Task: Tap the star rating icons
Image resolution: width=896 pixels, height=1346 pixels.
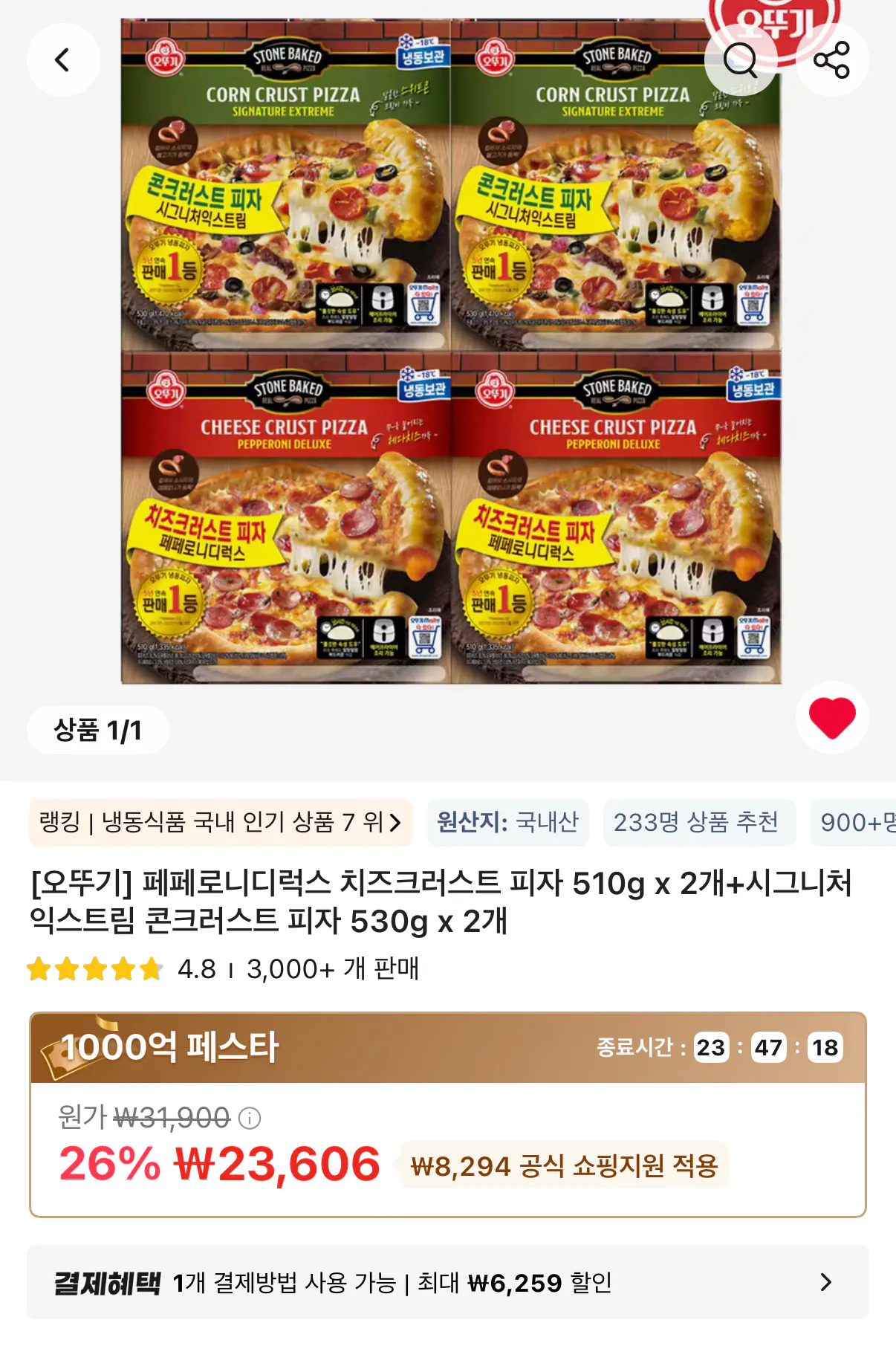Action: click(93, 968)
